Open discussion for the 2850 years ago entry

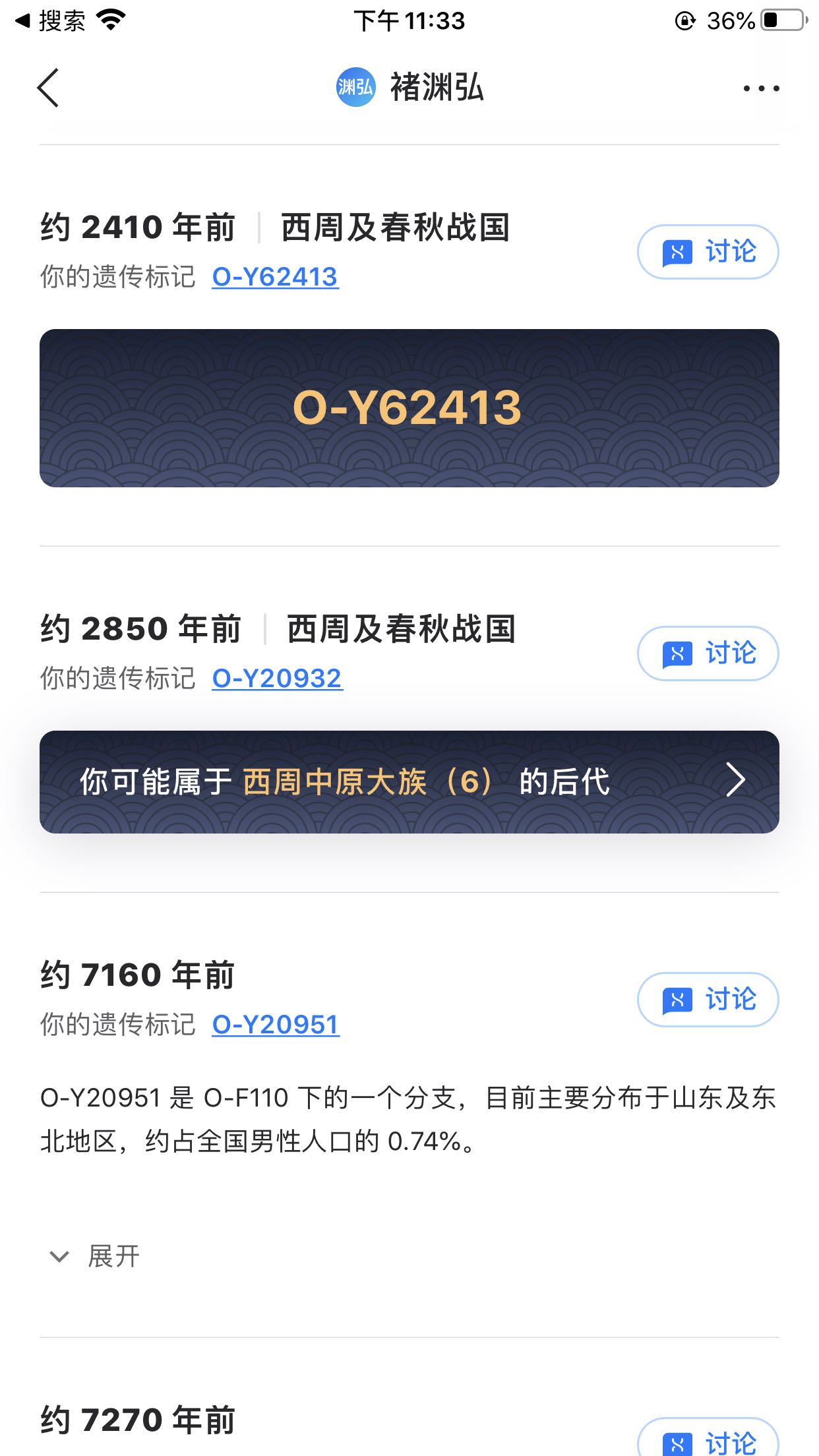(x=708, y=653)
